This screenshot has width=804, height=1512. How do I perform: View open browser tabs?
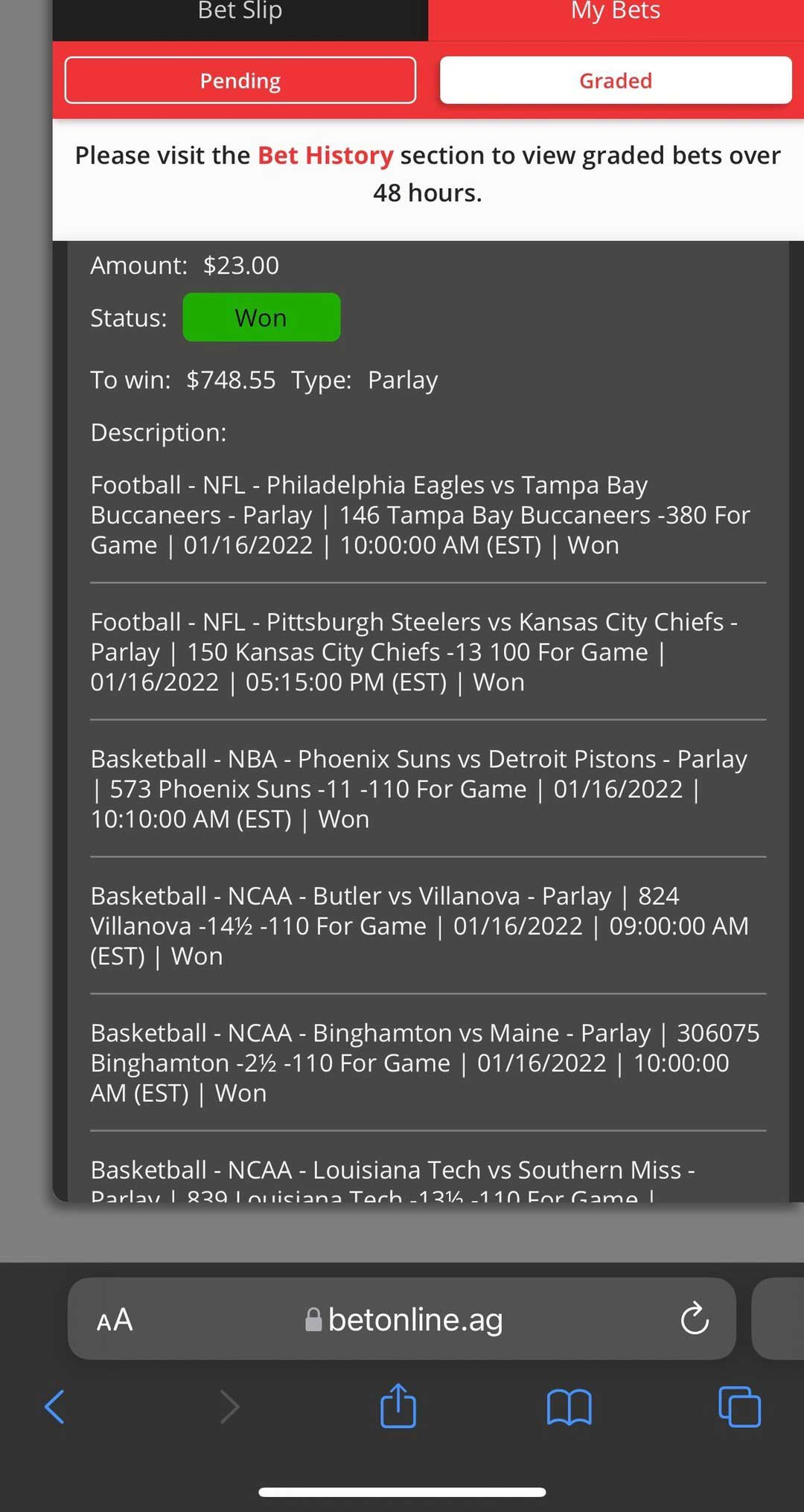click(x=739, y=1406)
